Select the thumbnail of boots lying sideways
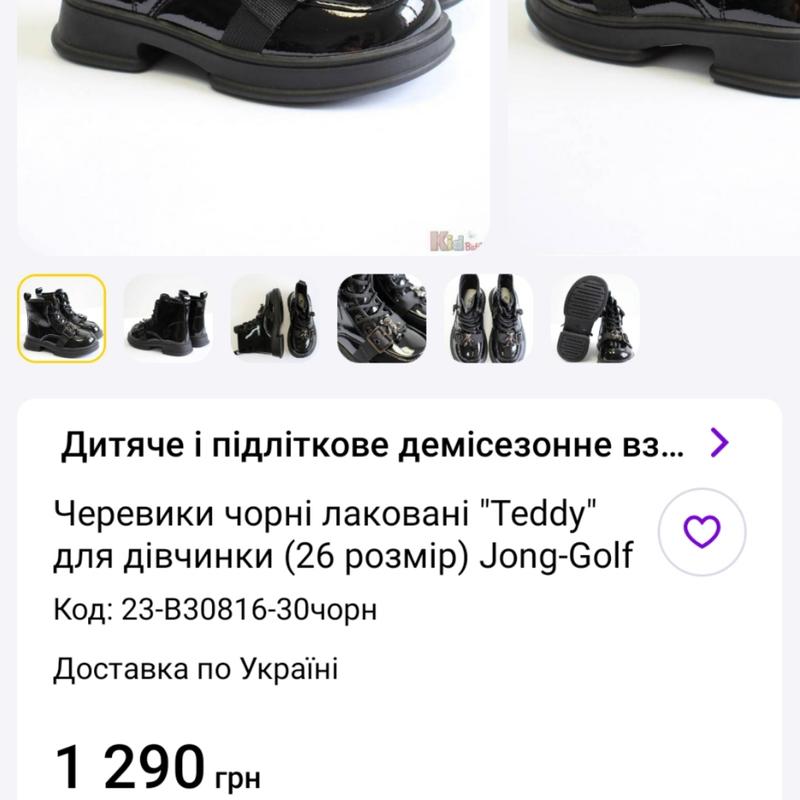The image size is (800, 800). click(x=274, y=318)
